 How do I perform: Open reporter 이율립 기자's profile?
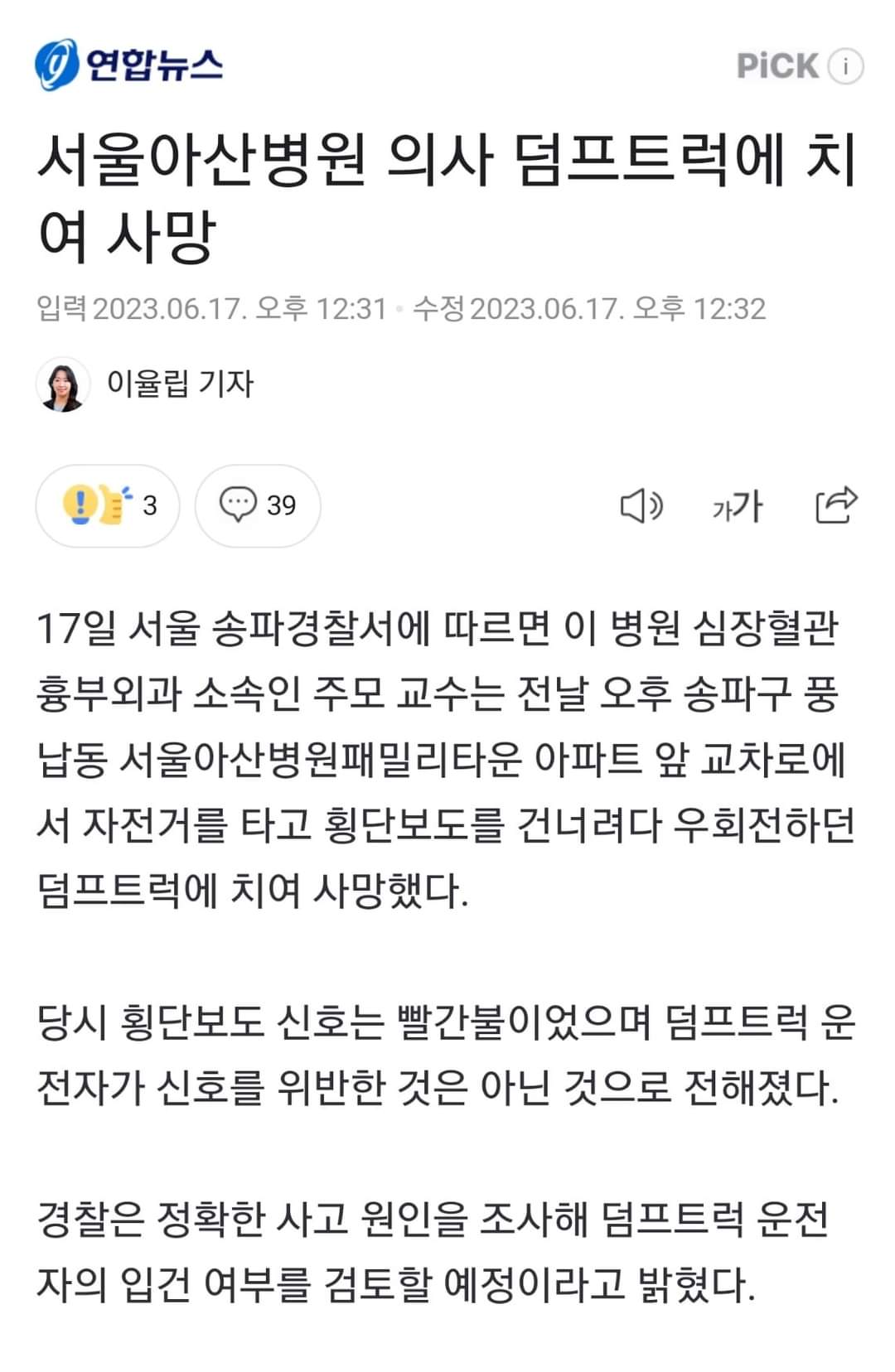(179, 384)
